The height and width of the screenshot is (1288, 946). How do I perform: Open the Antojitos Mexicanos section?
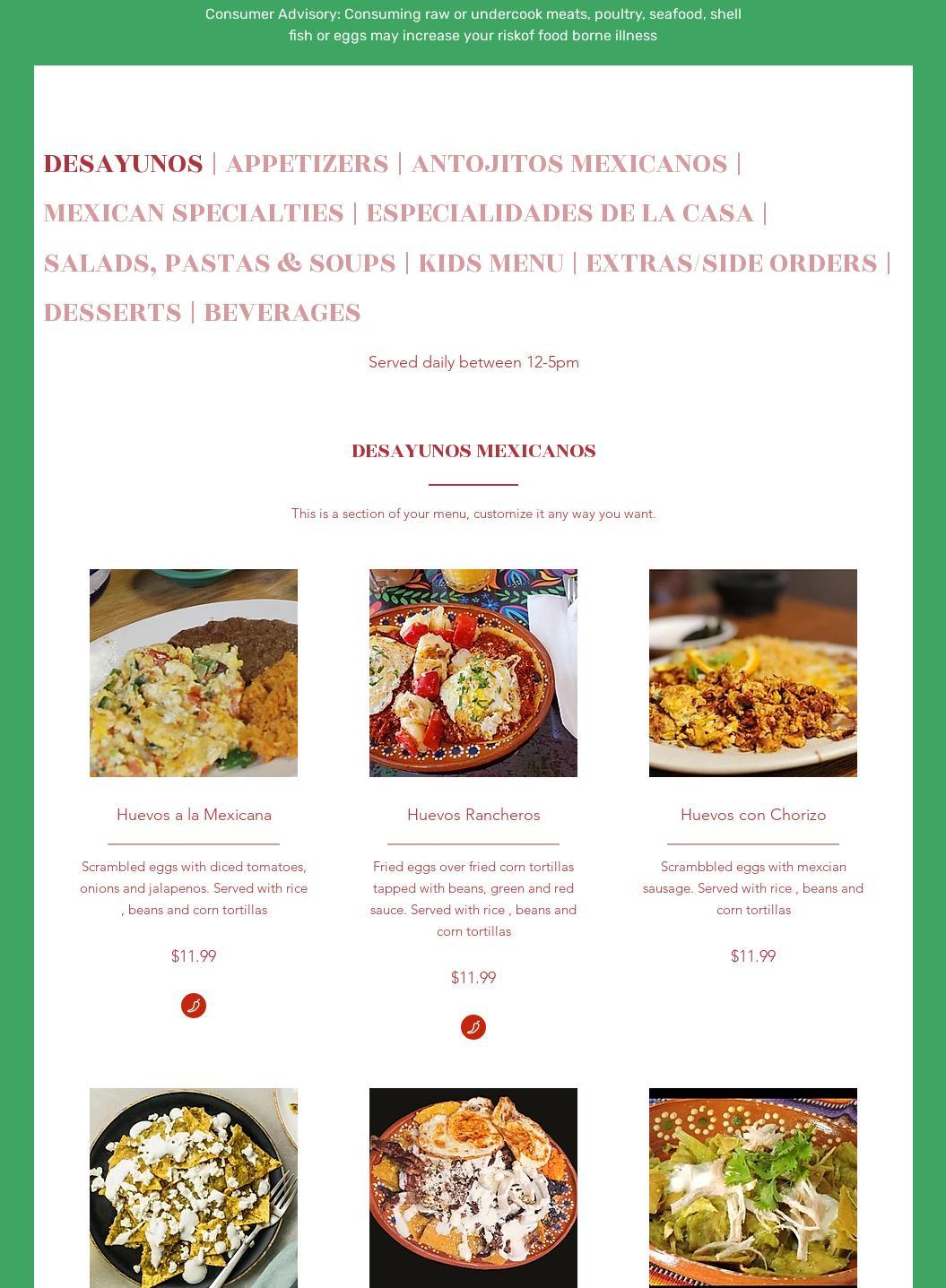coord(568,164)
